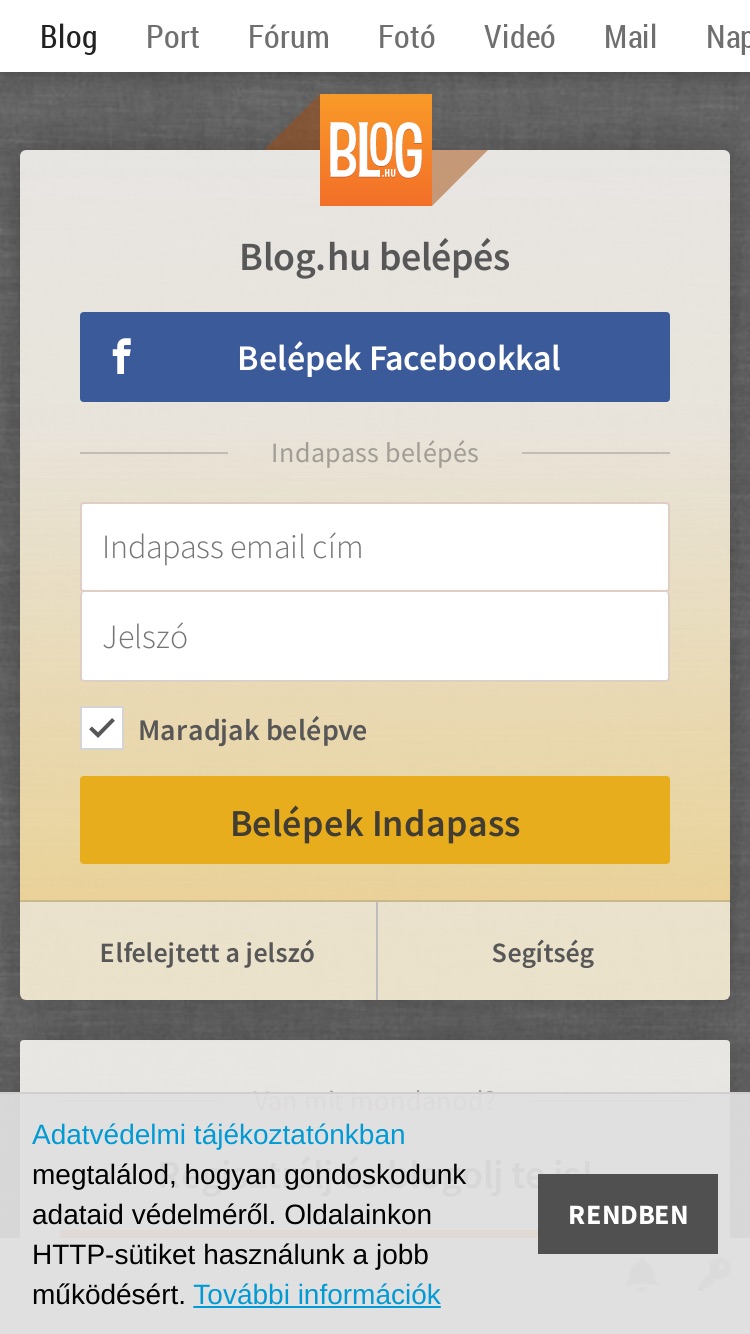Focus the Indapass email cím field
The image size is (750, 1334).
[x=375, y=547]
